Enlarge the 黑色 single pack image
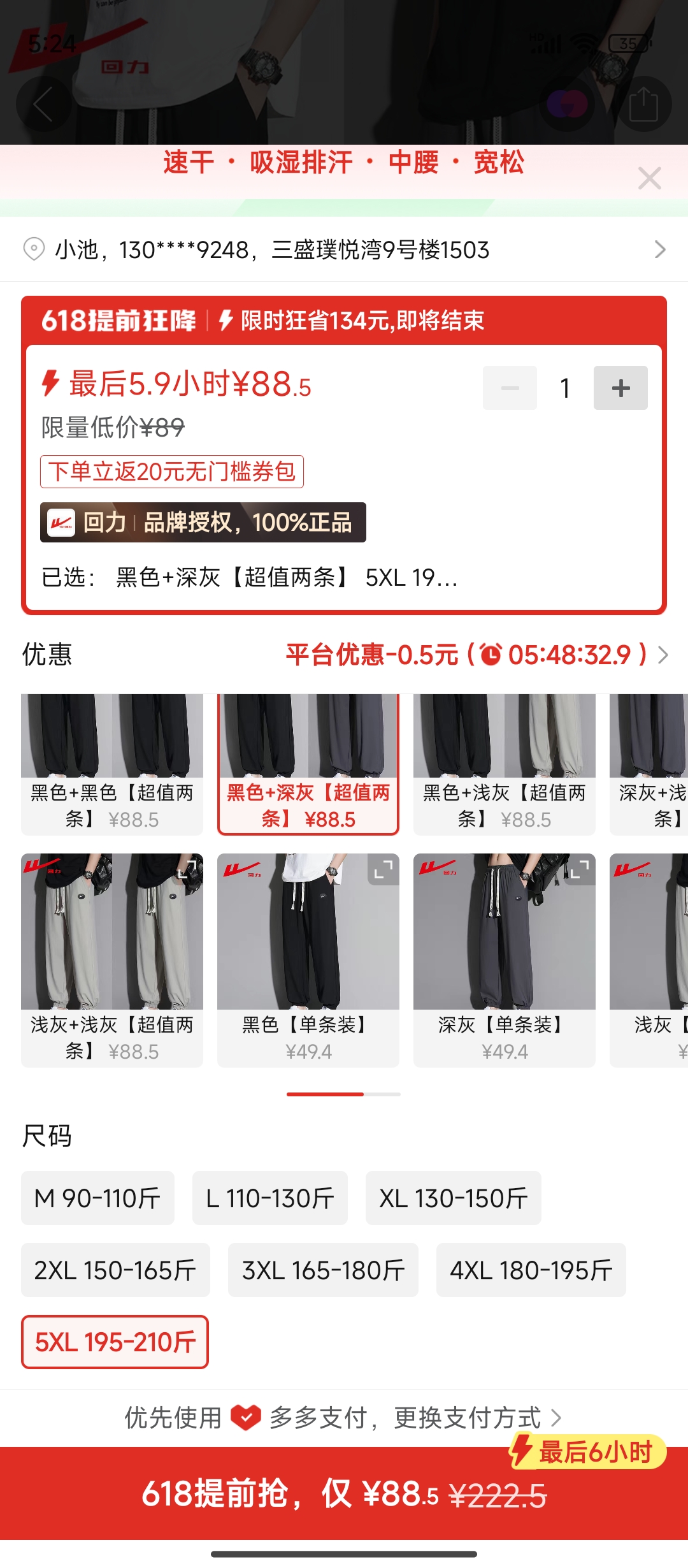This screenshot has width=688, height=1568. click(x=383, y=869)
